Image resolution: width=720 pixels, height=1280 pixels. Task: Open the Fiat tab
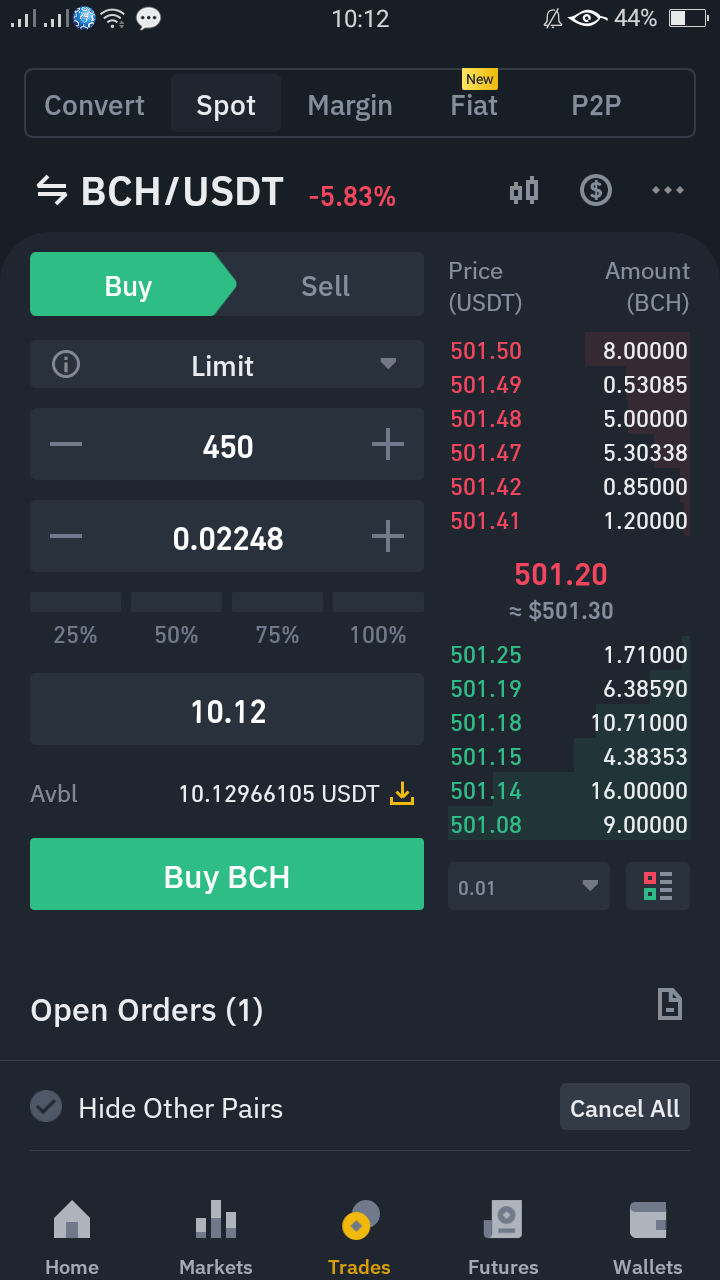click(x=474, y=105)
